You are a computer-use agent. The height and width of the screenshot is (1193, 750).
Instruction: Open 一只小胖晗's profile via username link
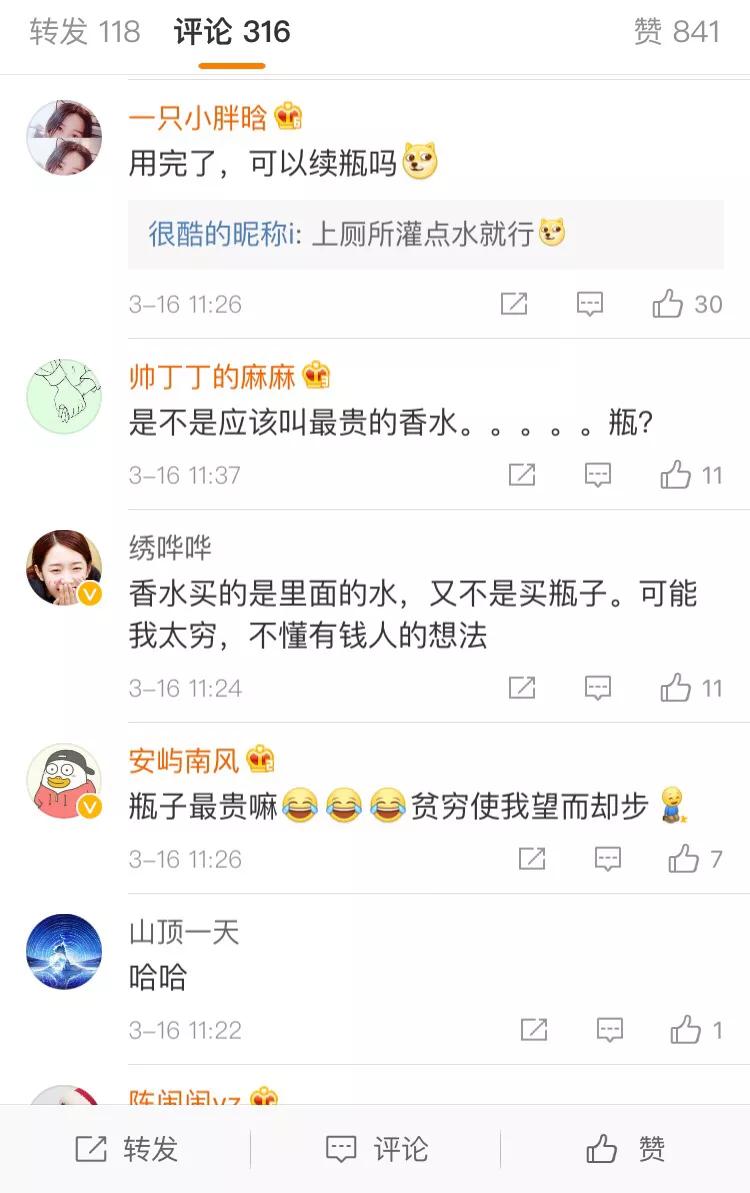[200, 120]
